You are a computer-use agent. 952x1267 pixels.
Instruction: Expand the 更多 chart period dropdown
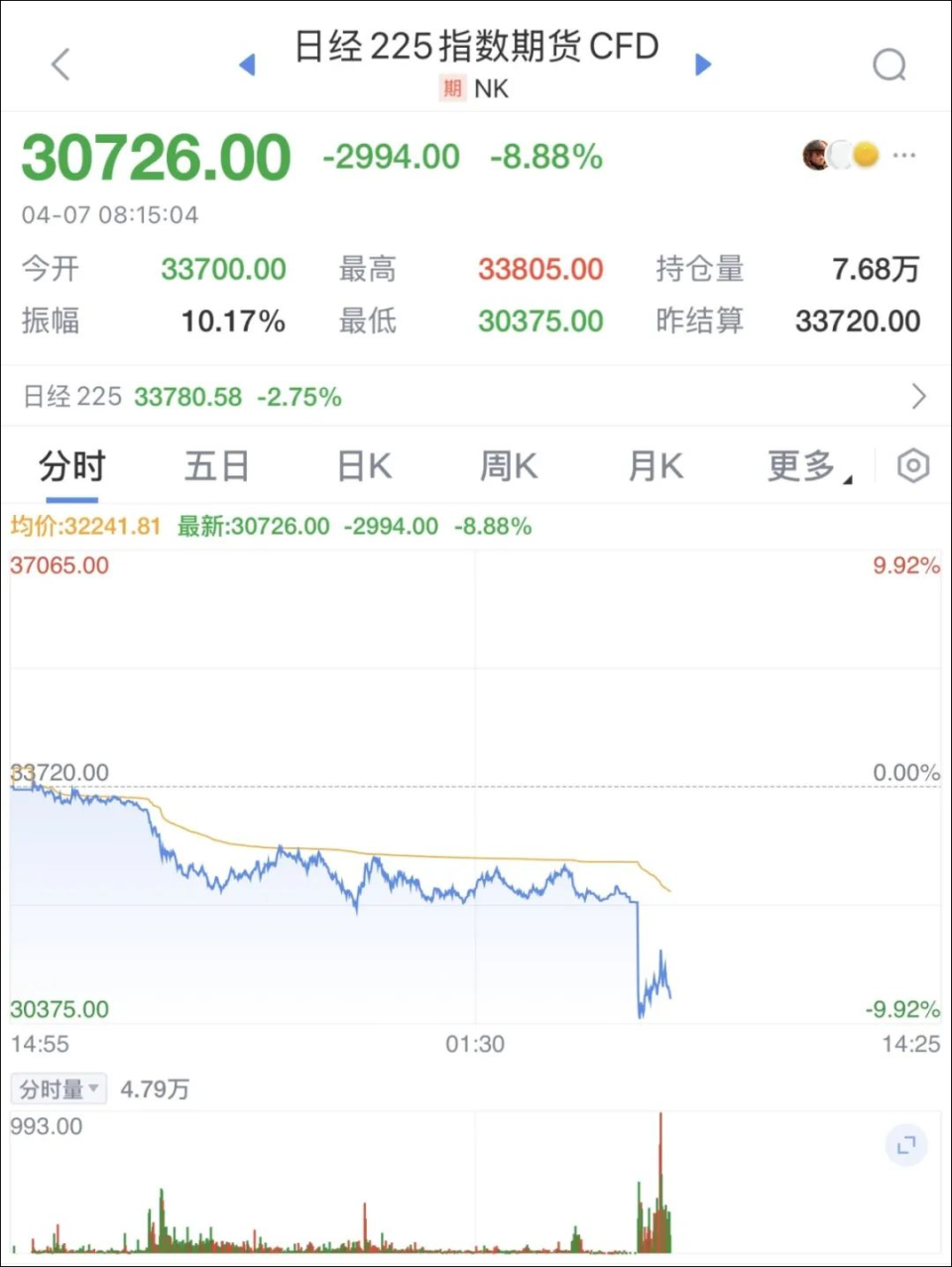[x=803, y=465]
